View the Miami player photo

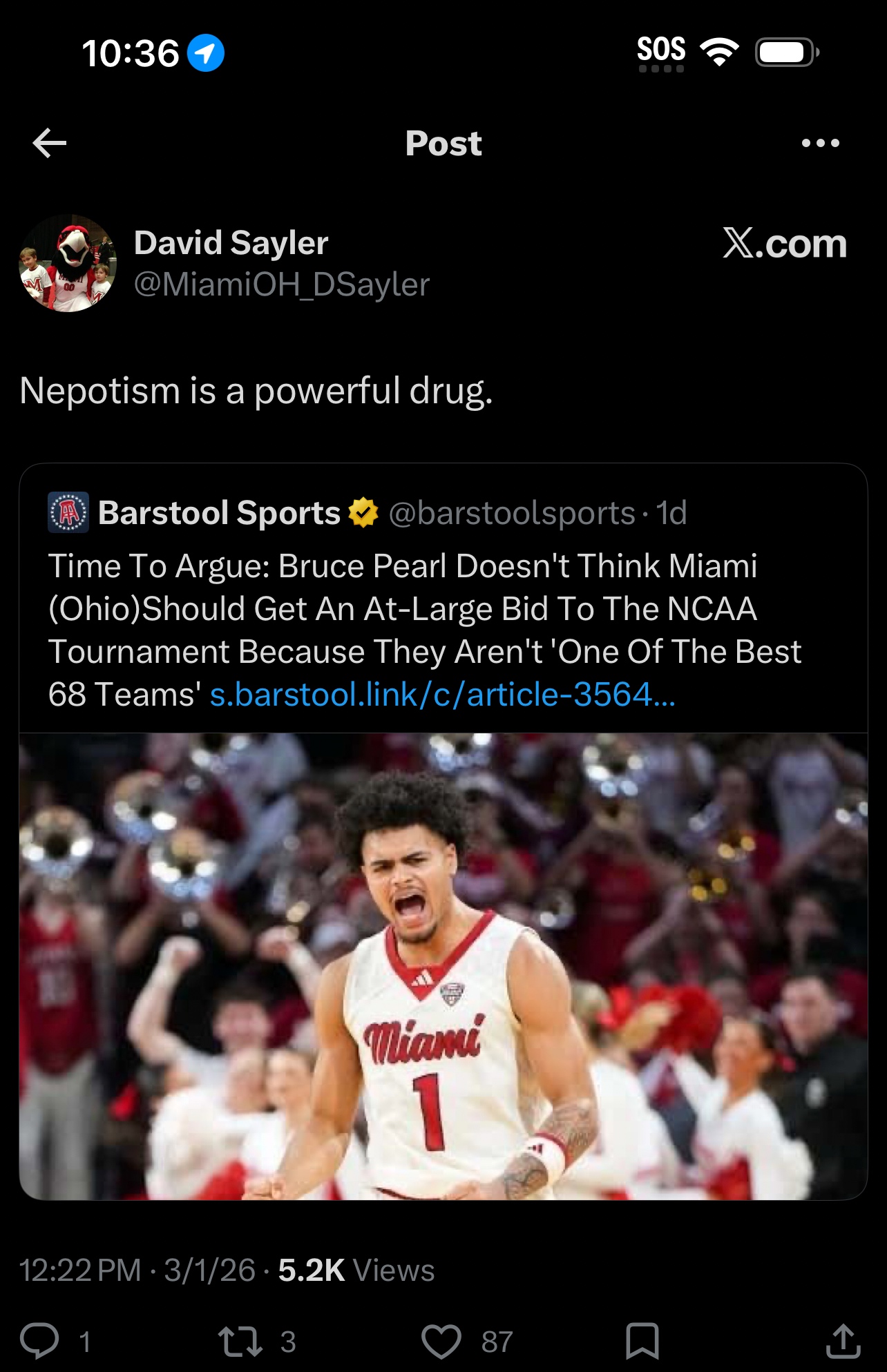click(443, 966)
